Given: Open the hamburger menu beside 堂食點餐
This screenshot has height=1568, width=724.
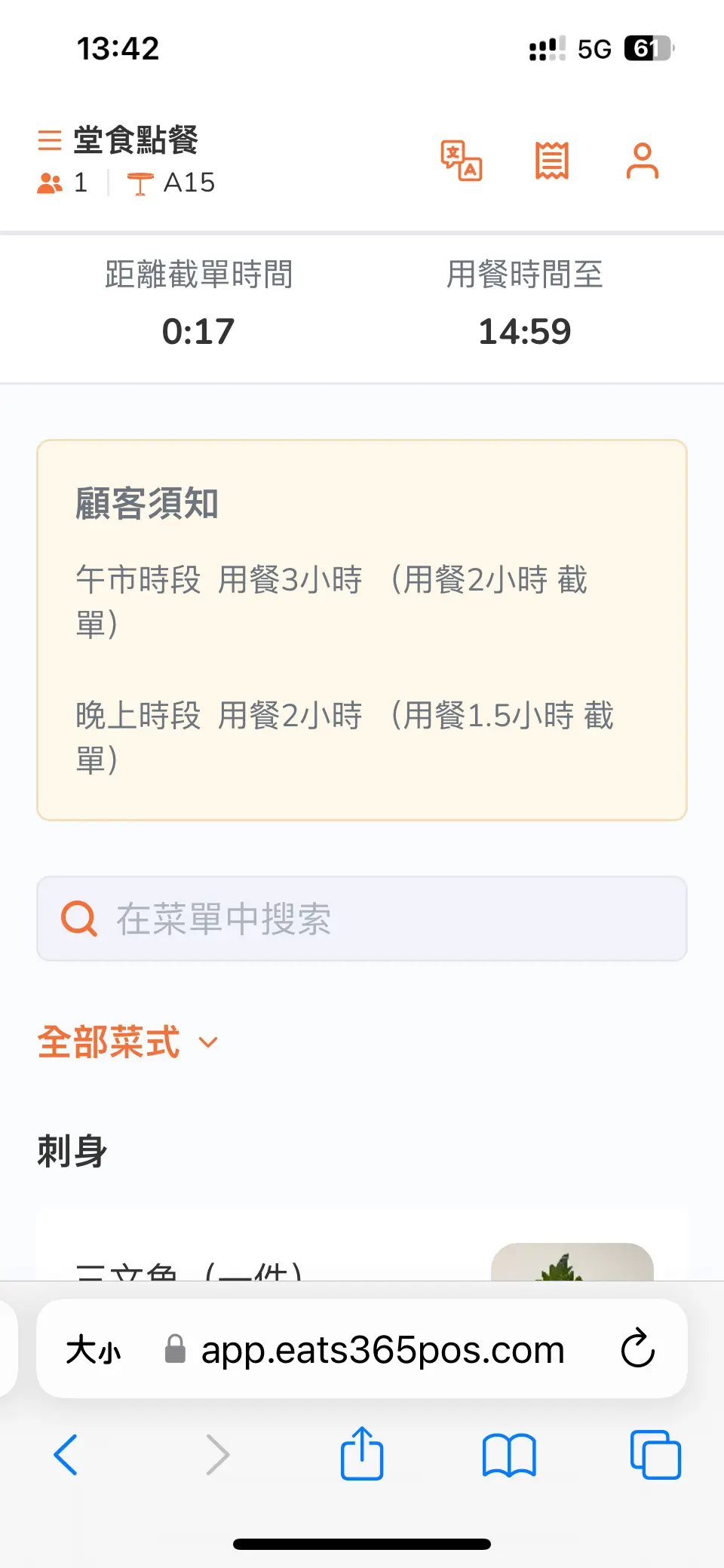Looking at the screenshot, I should (x=50, y=141).
